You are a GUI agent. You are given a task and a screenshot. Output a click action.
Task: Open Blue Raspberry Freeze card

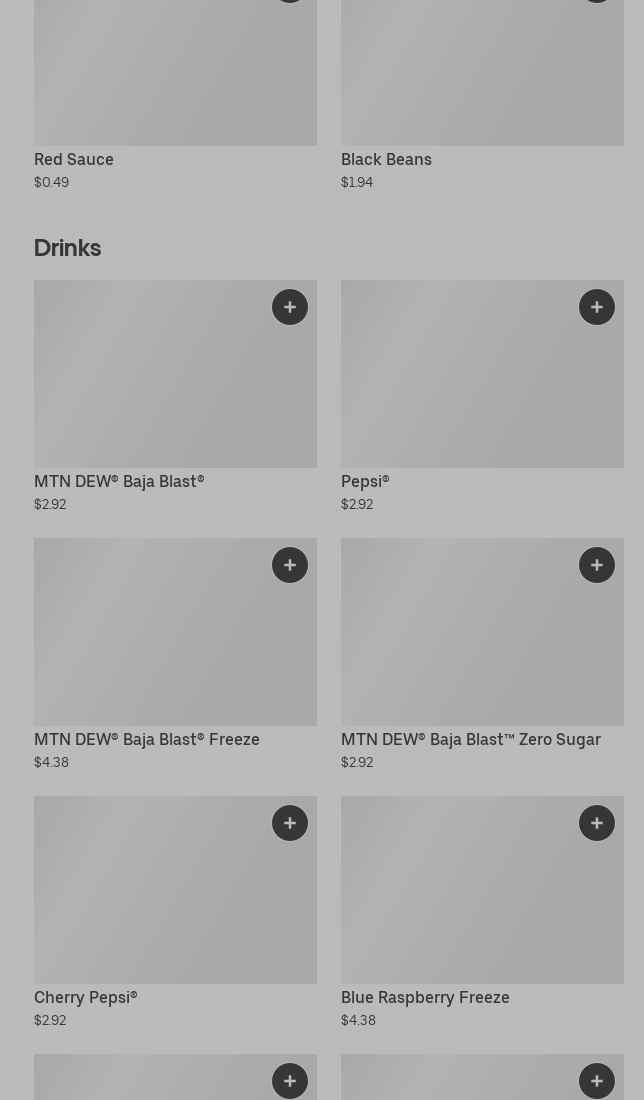[425, 997]
